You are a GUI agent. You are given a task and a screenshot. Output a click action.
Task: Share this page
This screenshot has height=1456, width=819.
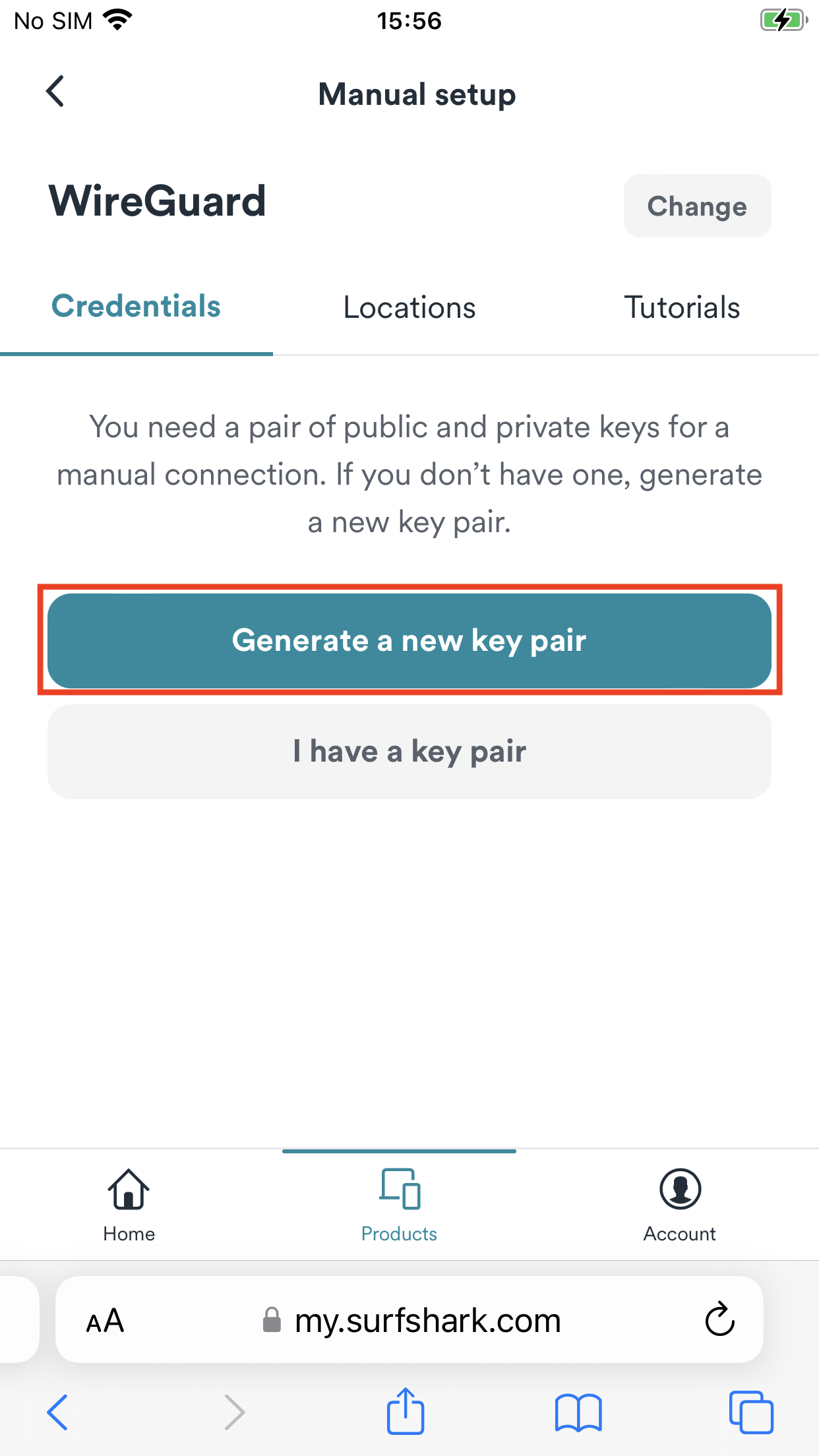click(x=405, y=1412)
